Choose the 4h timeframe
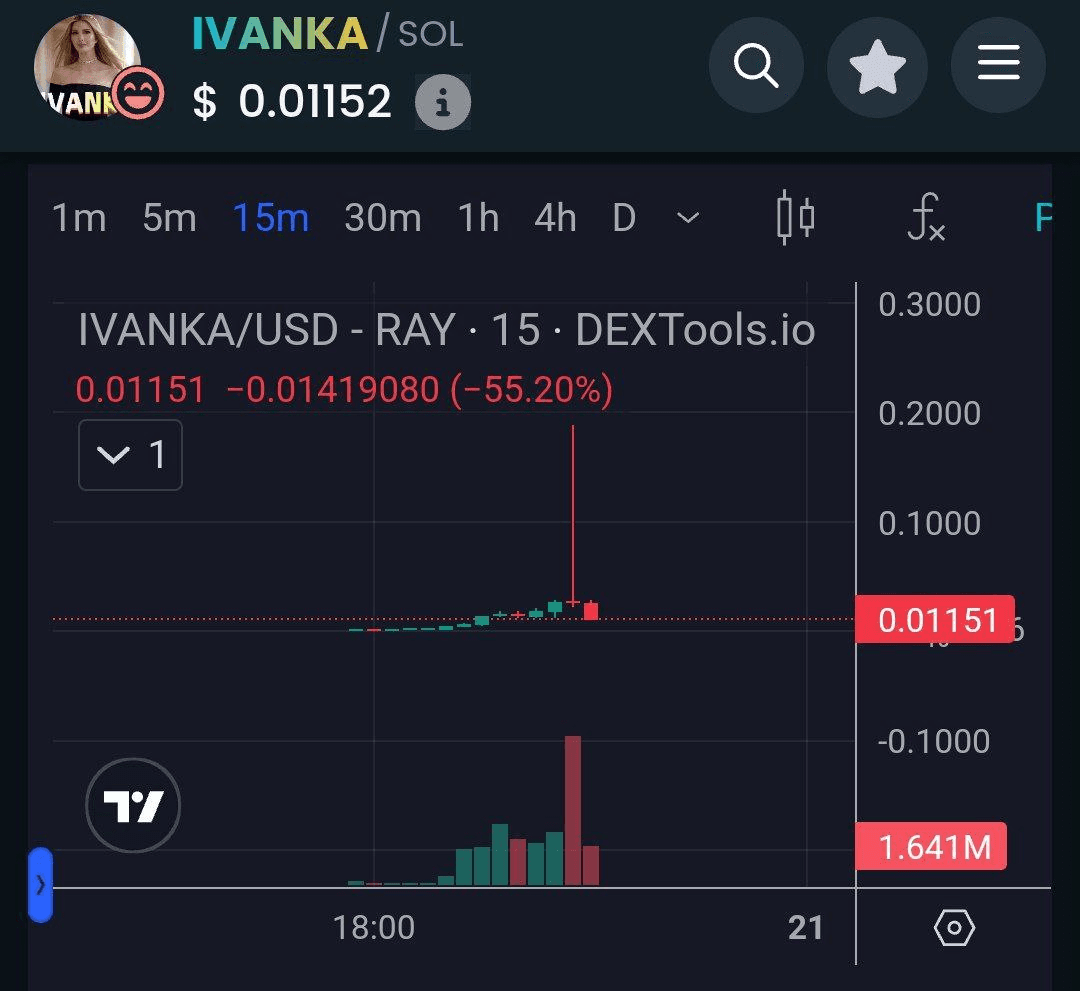 click(x=554, y=217)
